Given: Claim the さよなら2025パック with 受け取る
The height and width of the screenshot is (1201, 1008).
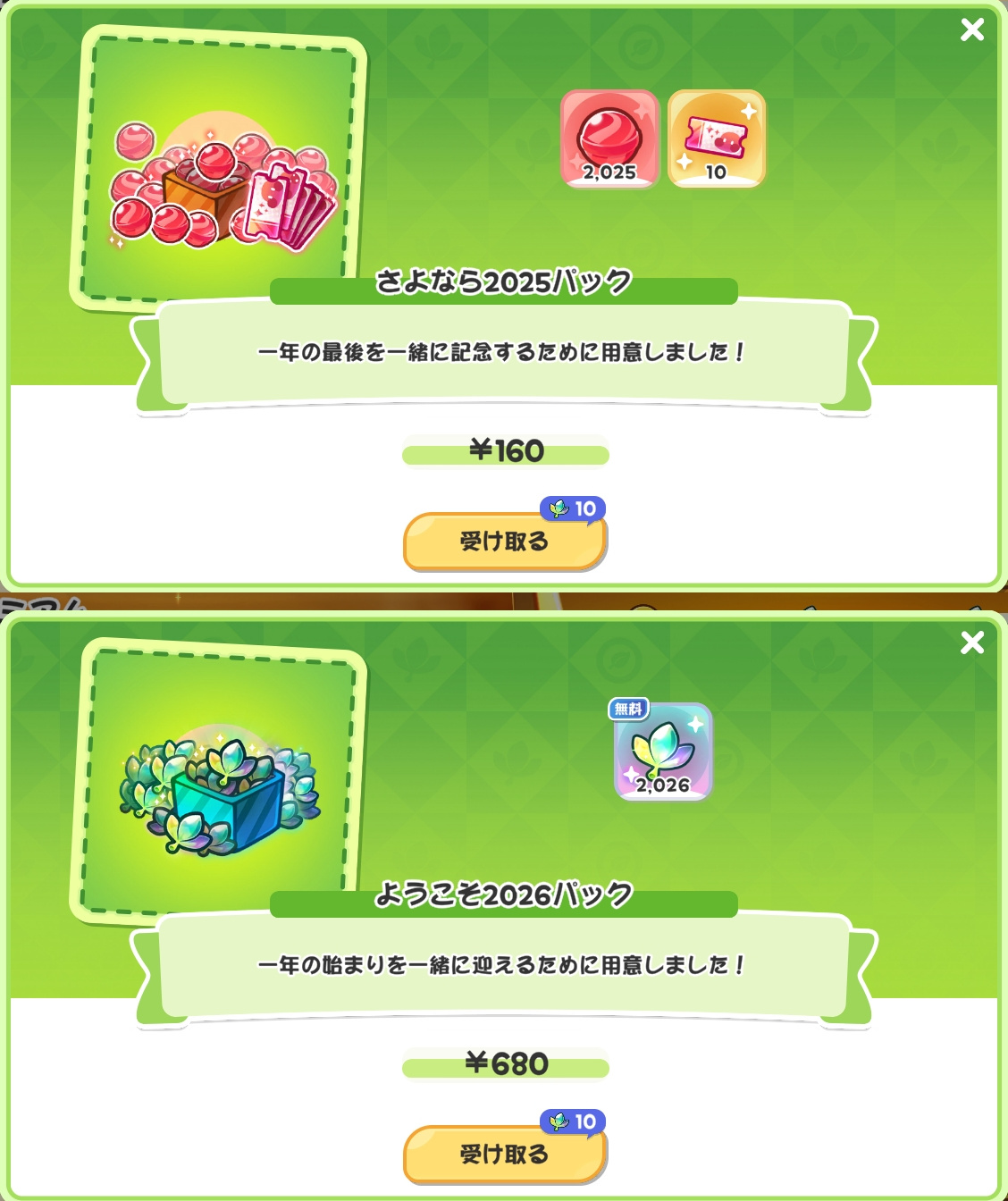Looking at the screenshot, I should point(505,542).
